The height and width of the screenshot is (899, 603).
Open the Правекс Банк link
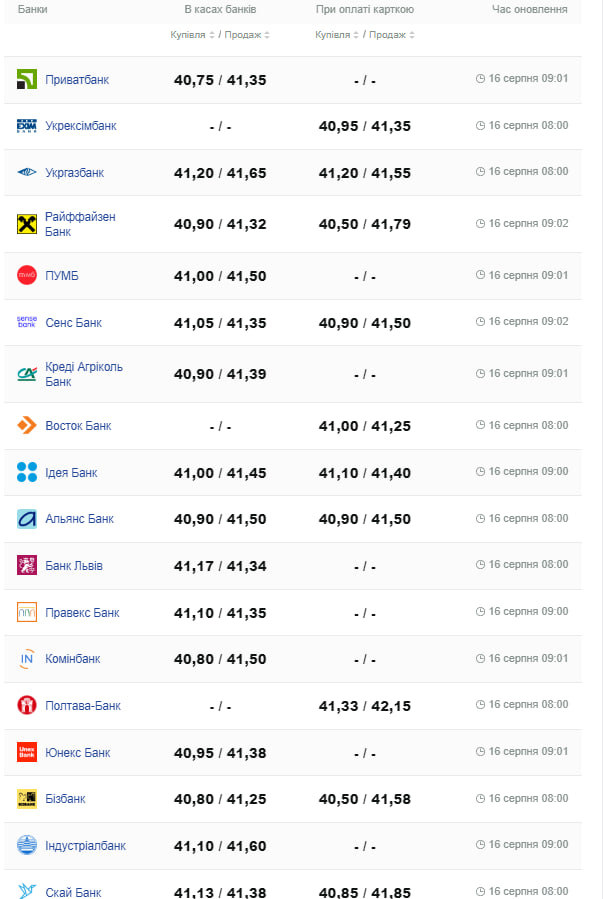[x=82, y=613]
